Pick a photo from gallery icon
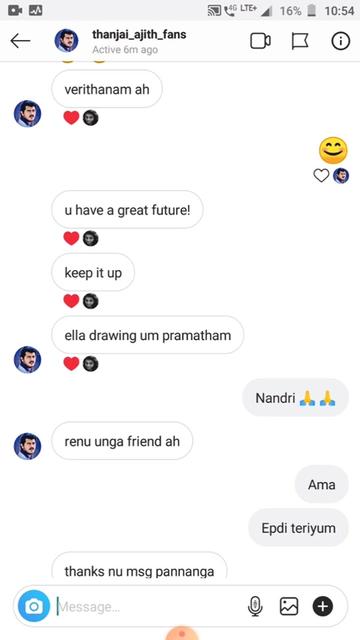Image resolution: width=360 pixels, height=640 pixels. click(x=289, y=606)
